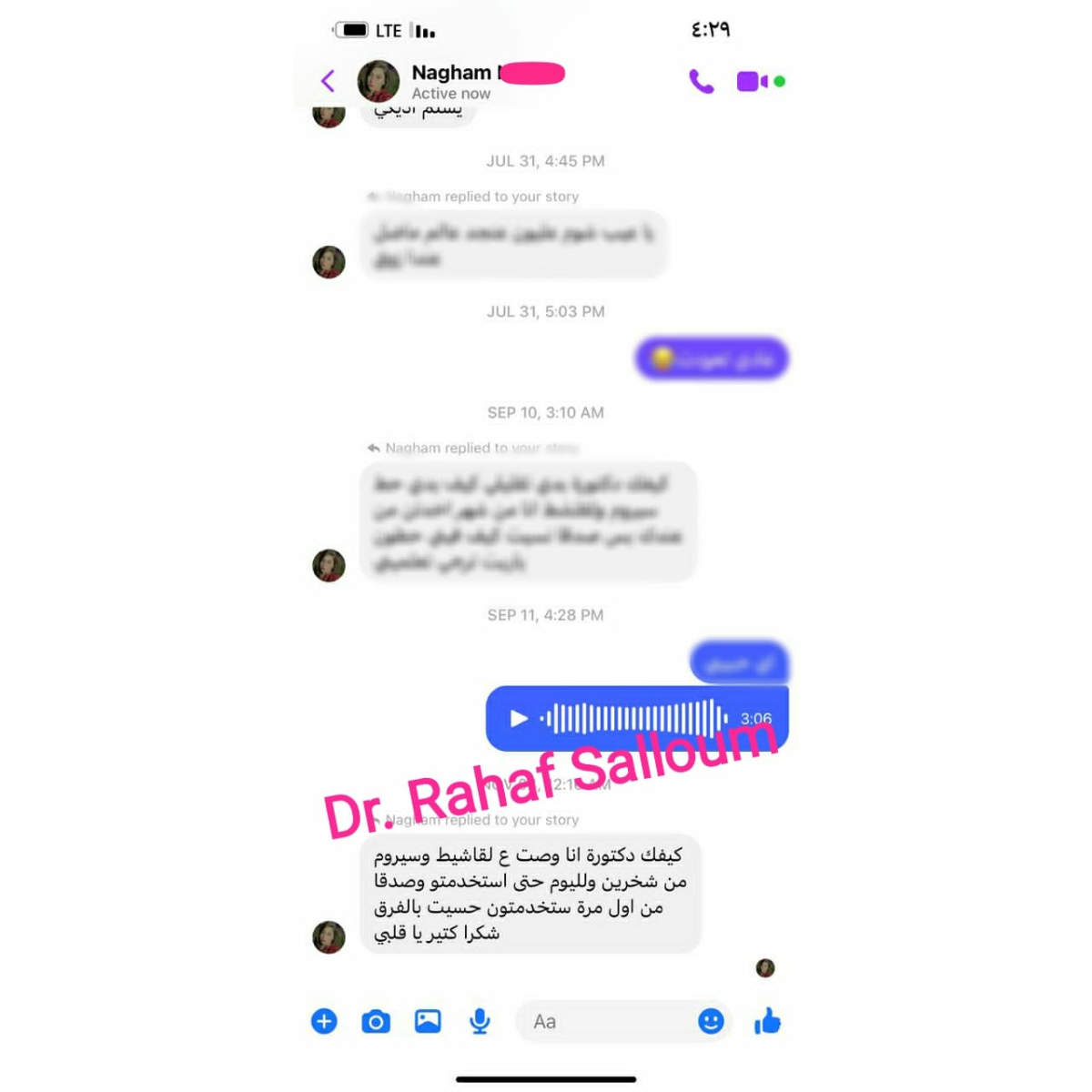Tap the Aa message input field
The height and width of the screenshot is (1092, 1092).
[605, 1021]
